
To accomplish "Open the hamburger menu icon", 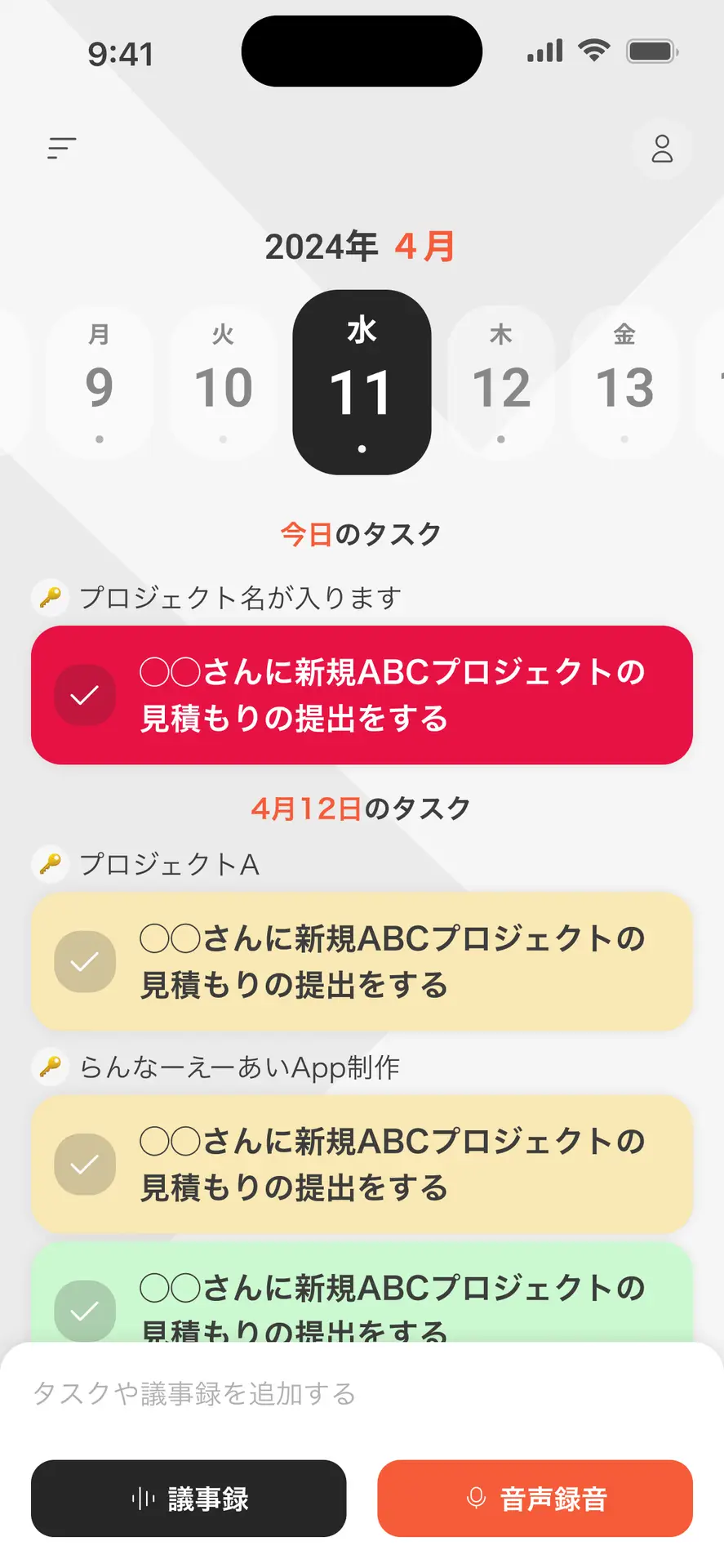I will (62, 148).
